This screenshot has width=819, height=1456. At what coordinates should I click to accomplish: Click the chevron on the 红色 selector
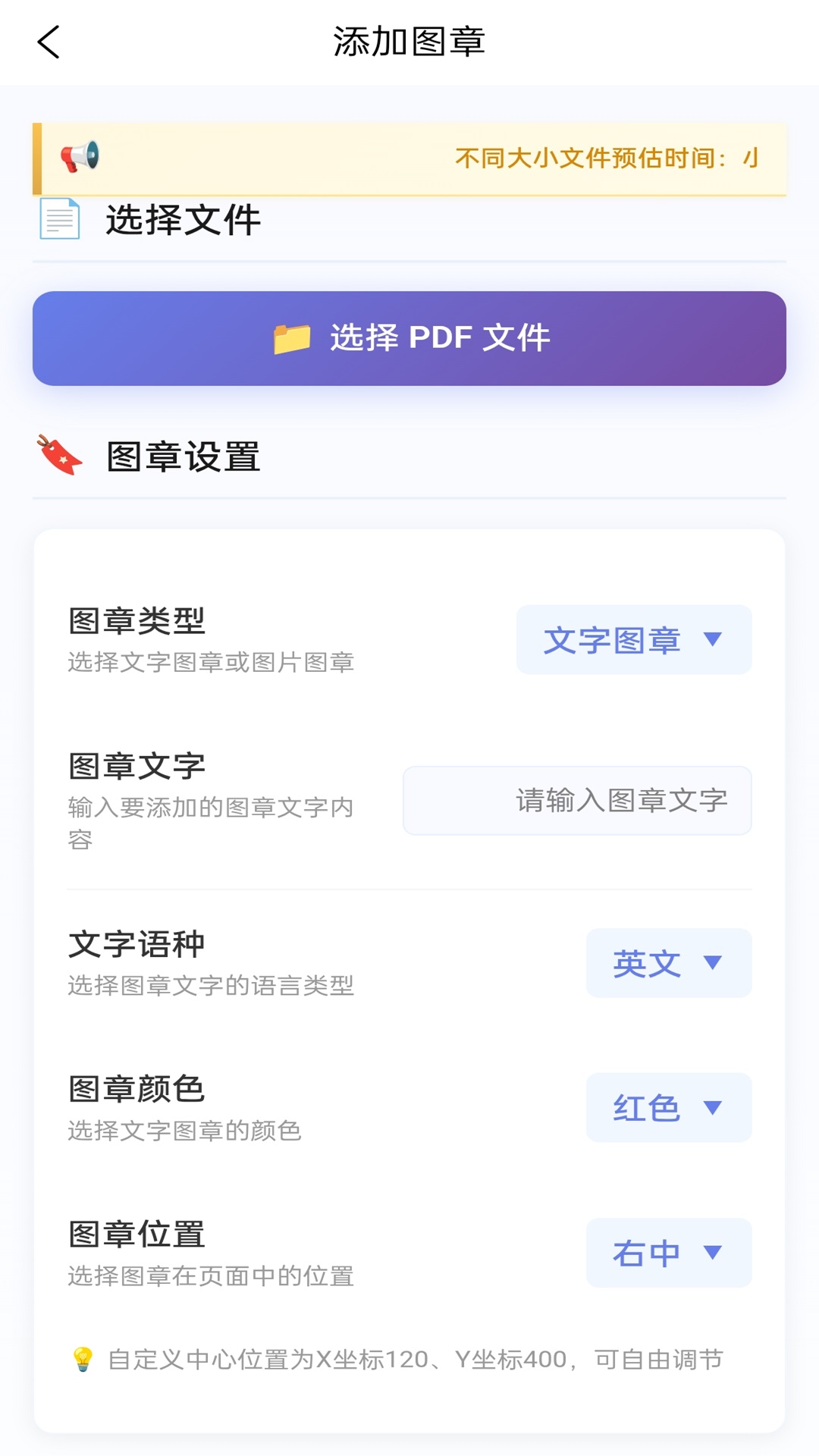(714, 1108)
